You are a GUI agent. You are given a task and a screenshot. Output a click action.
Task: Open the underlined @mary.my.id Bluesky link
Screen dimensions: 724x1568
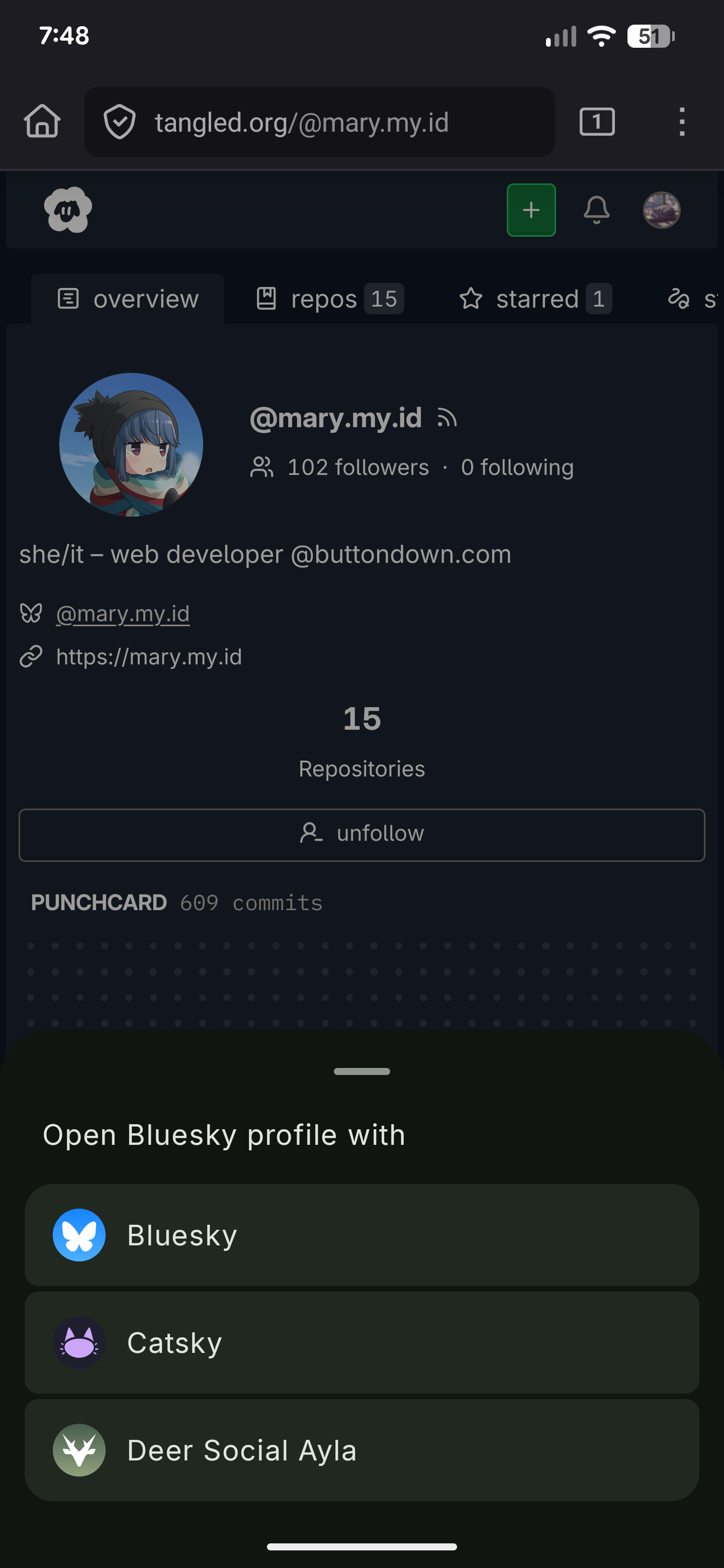(122, 614)
